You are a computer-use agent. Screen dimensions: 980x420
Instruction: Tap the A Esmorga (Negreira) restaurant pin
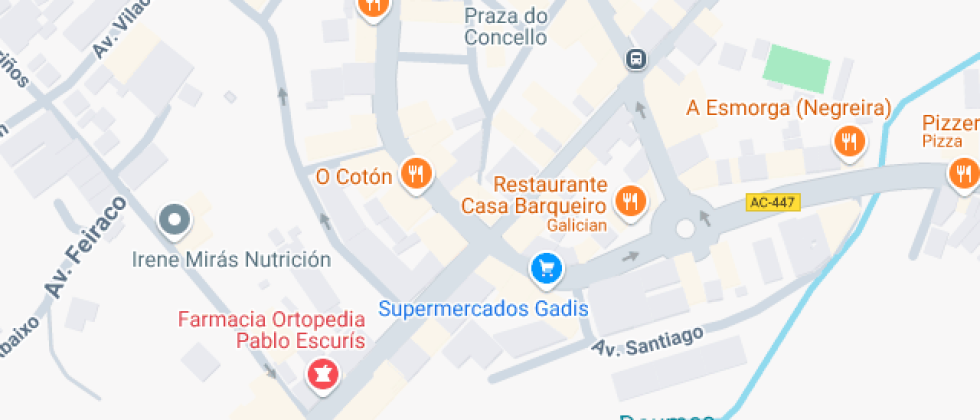(849, 141)
